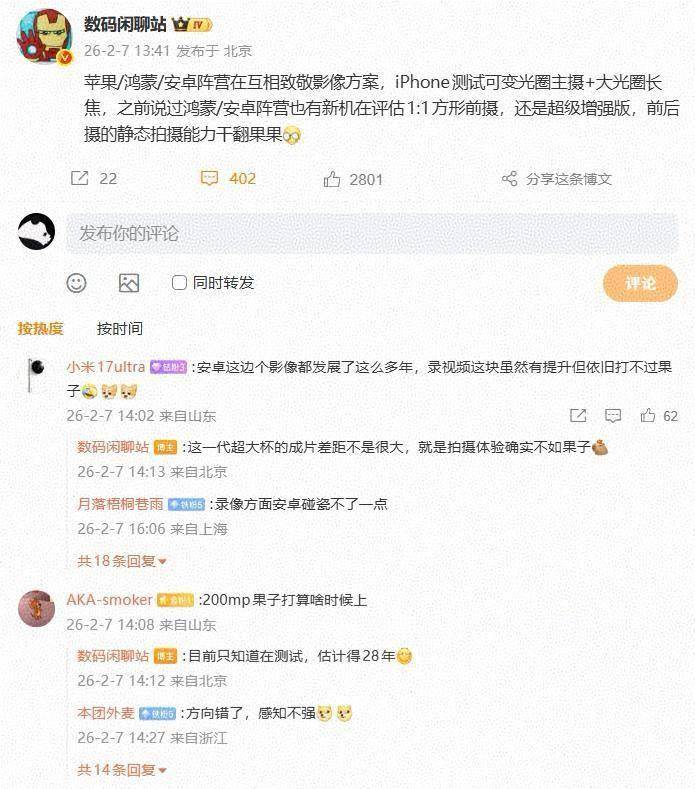The height and width of the screenshot is (789, 695).
Task: Open the emoji picker
Action: 77,283
